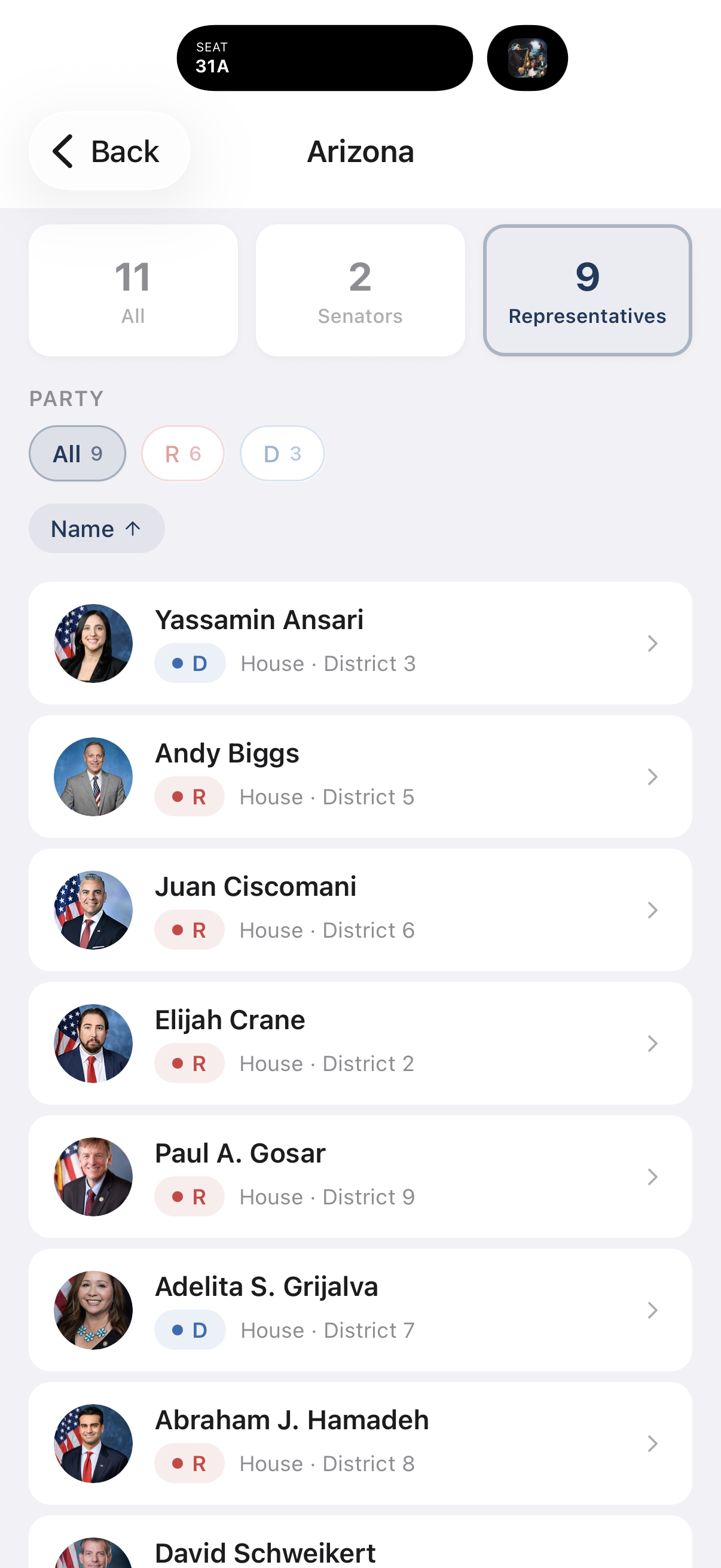Open details chevron for Yassamin Ansari
The width and height of the screenshot is (721, 1568).
point(653,643)
